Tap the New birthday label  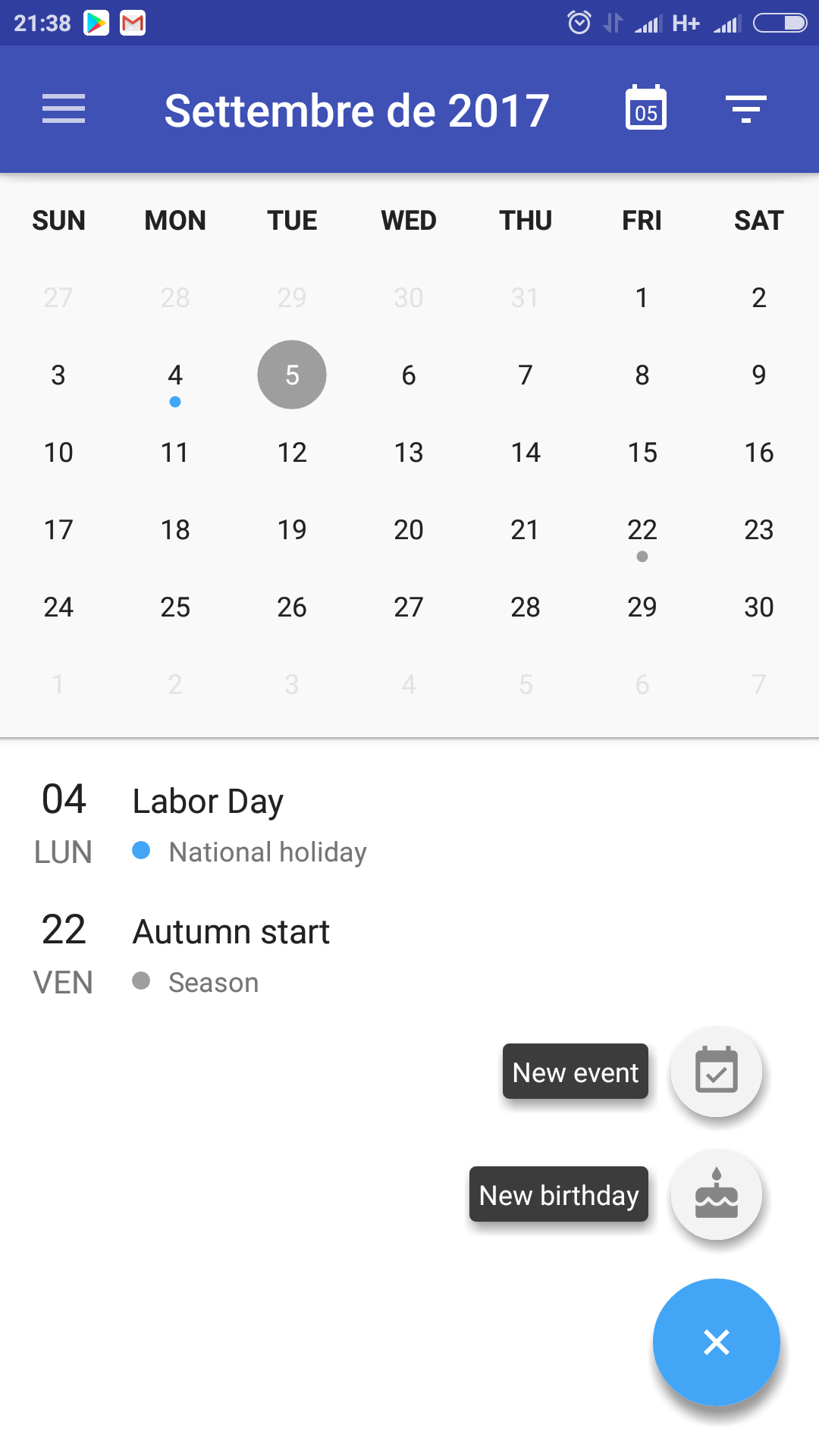(x=559, y=1194)
